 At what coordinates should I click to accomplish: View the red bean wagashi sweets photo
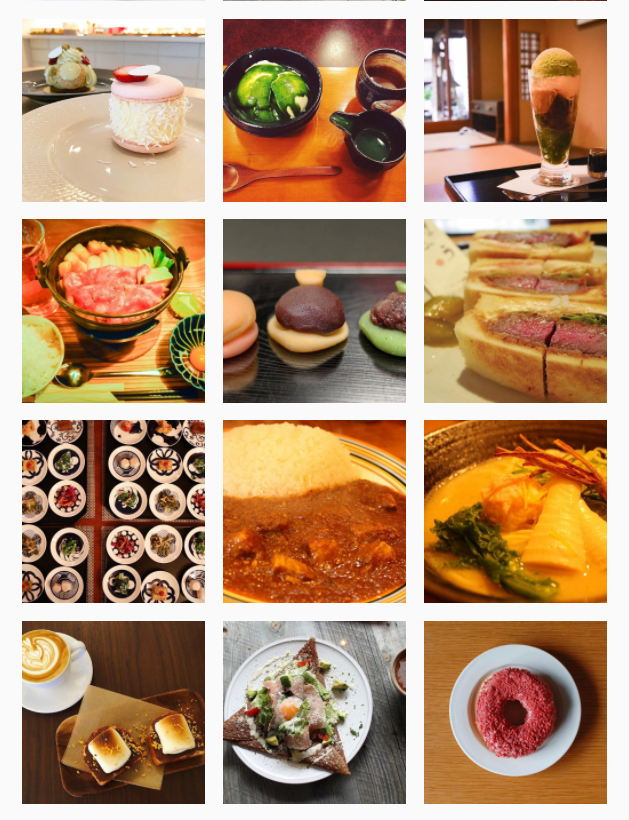pyautogui.click(x=314, y=311)
